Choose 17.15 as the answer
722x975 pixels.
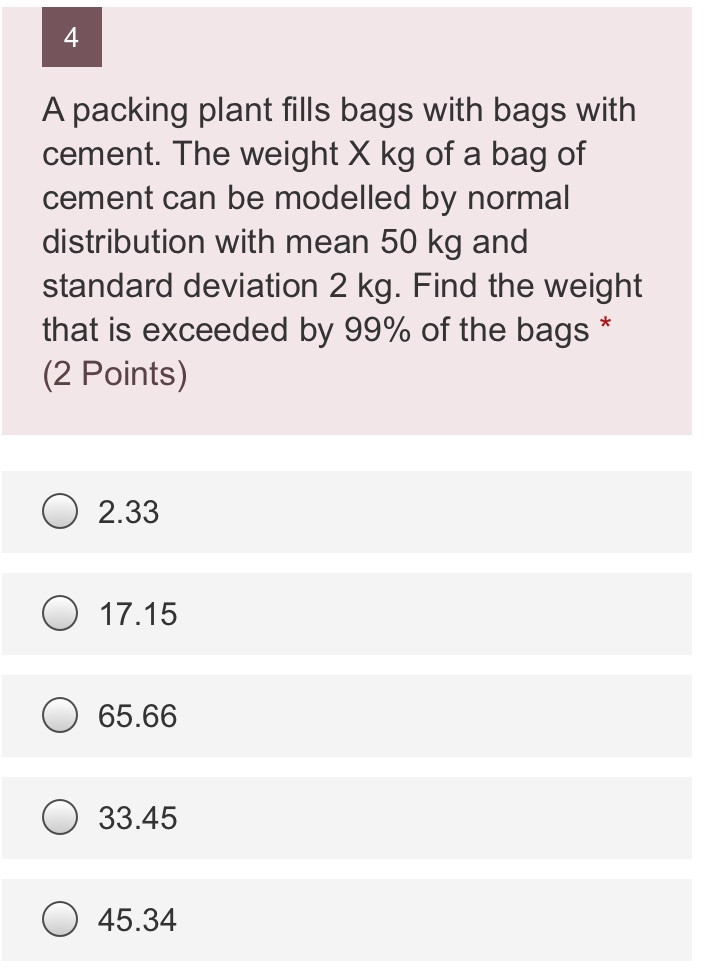pyautogui.click(x=60, y=614)
